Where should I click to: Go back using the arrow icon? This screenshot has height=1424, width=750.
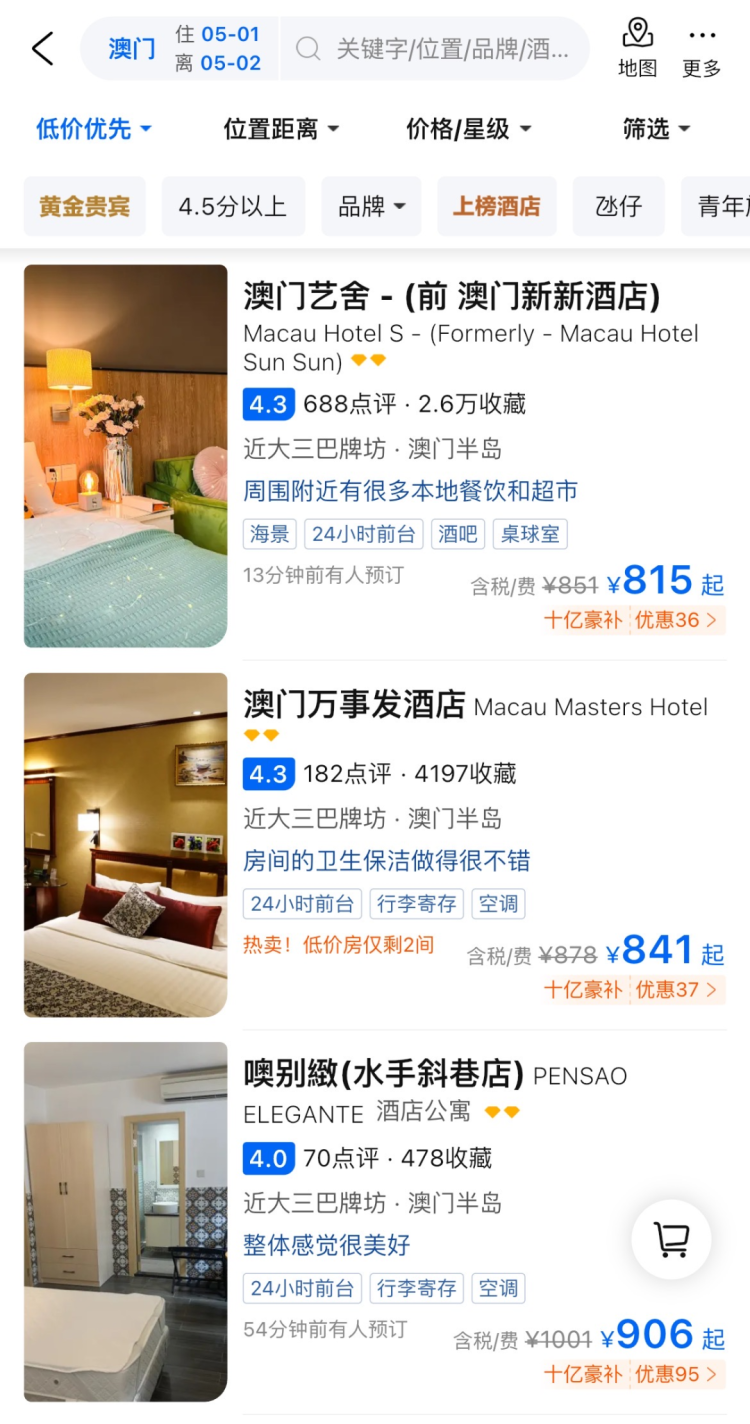click(x=42, y=48)
